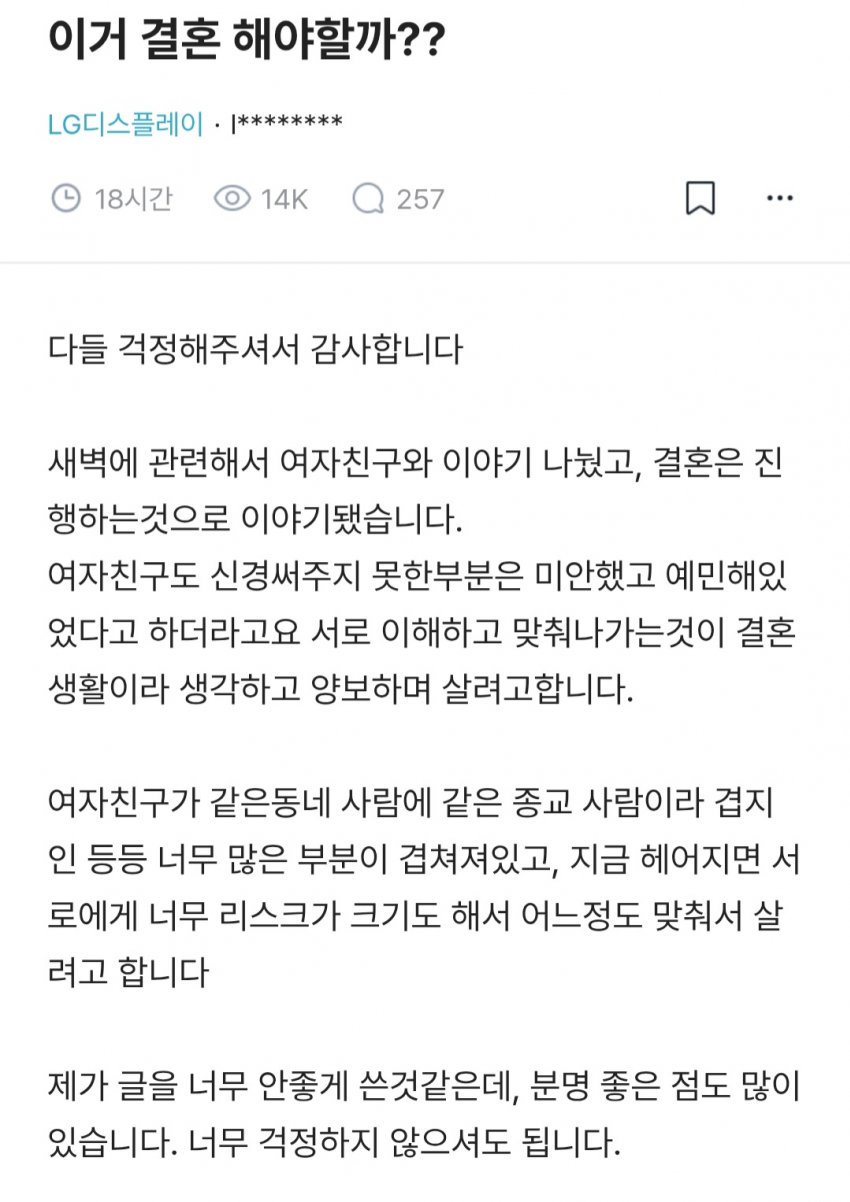The height and width of the screenshot is (1202, 850).
Task: Open the 257 comments icon
Action: 368,199
